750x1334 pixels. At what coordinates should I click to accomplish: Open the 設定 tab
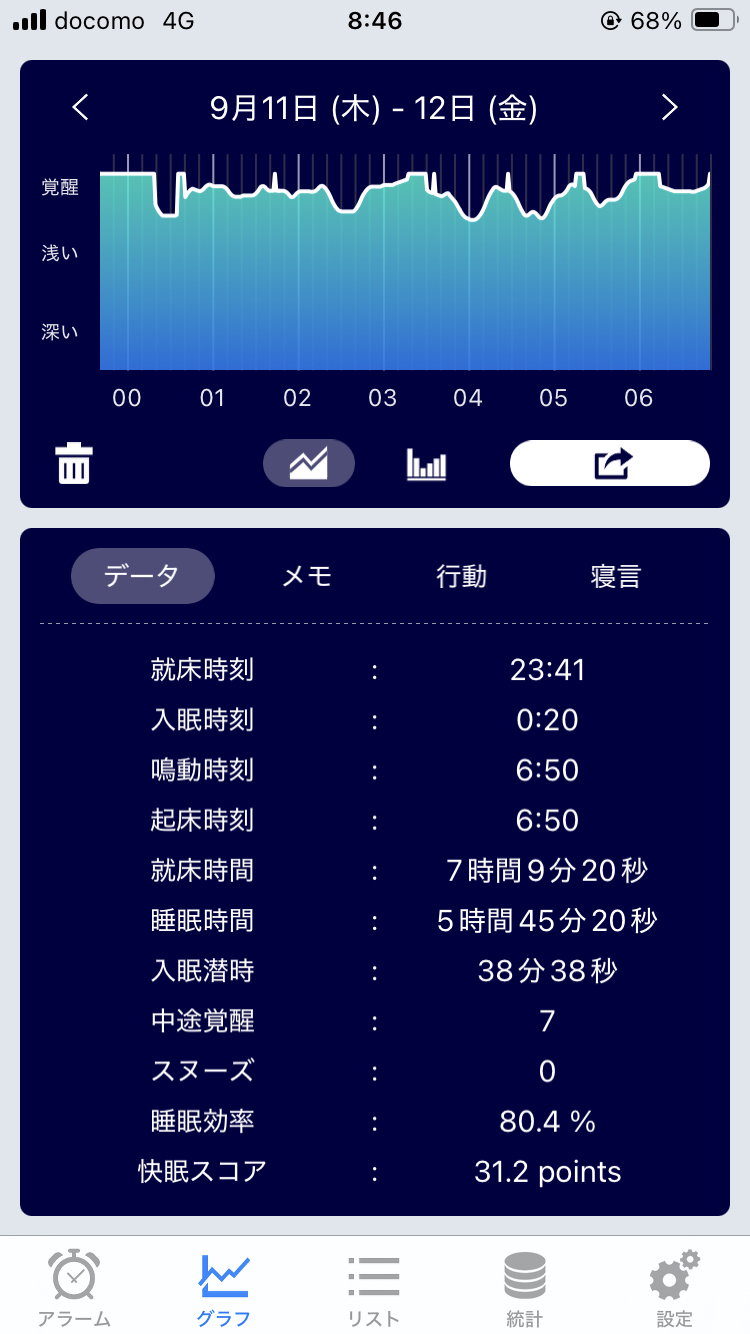pos(674,1288)
